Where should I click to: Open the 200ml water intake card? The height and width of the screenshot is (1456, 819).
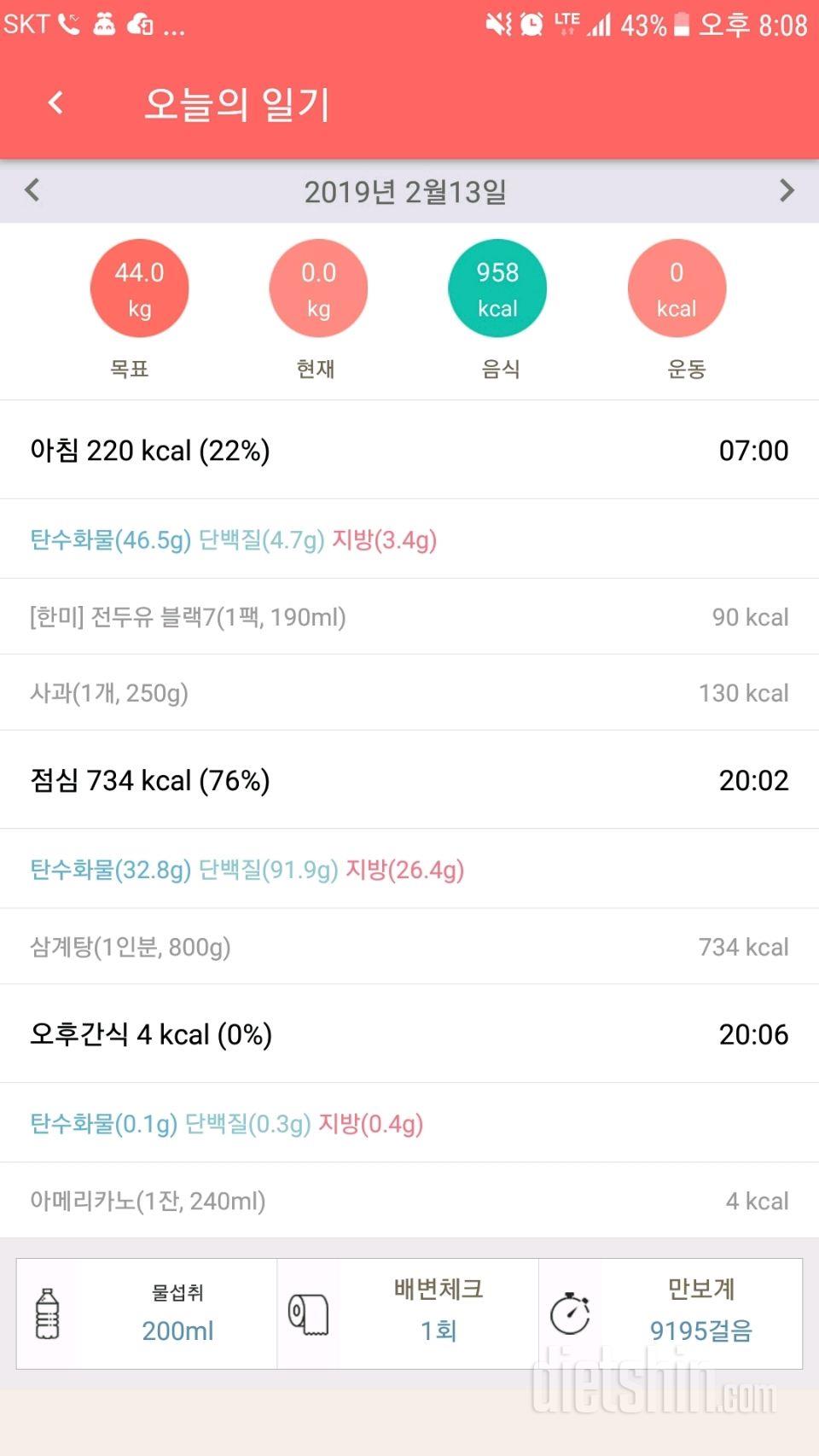click(147, 1313)
